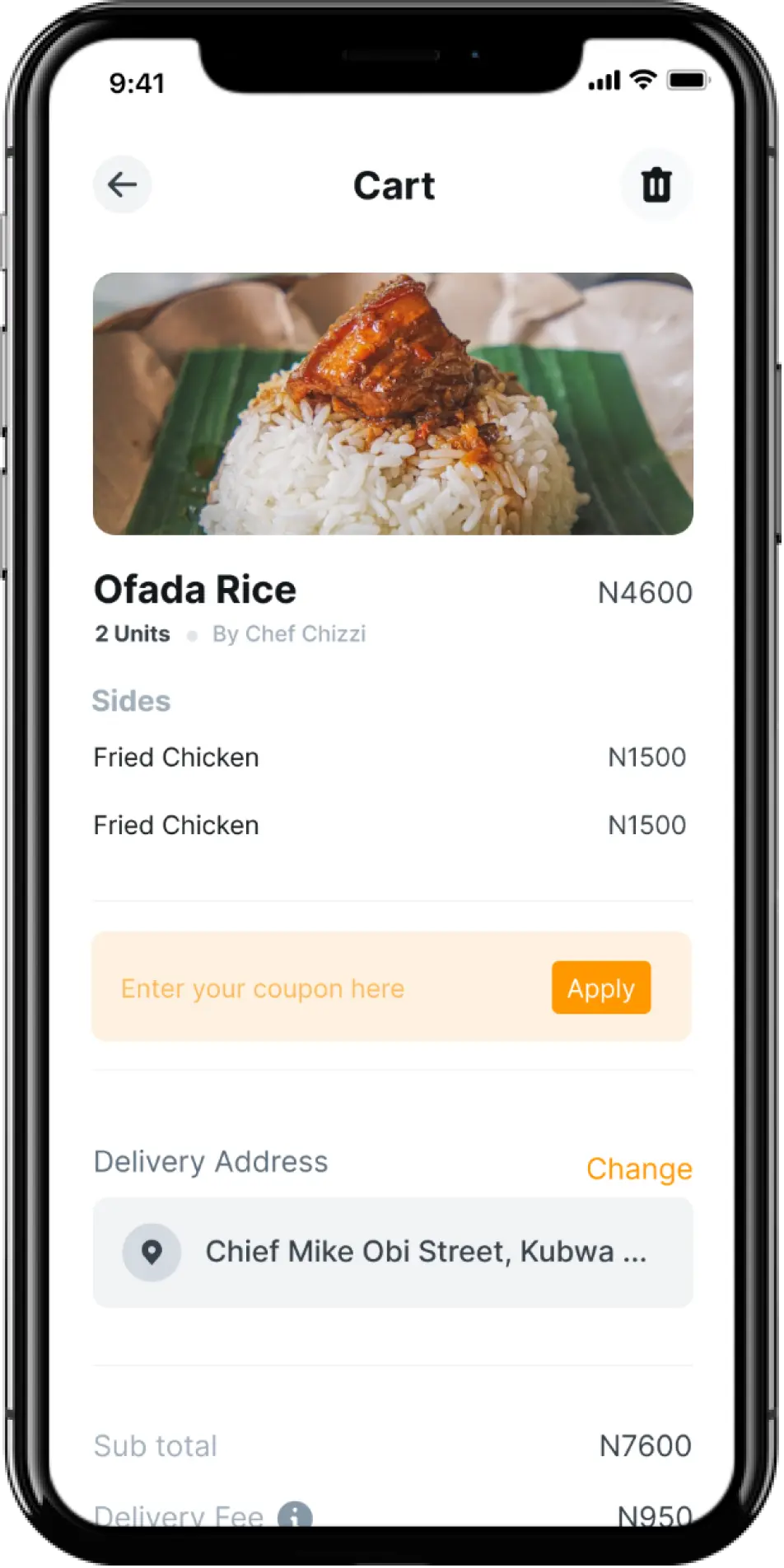784x1568 pixels.
Task: Tap the Sub total row
Action: click(x=393, y=1445)
